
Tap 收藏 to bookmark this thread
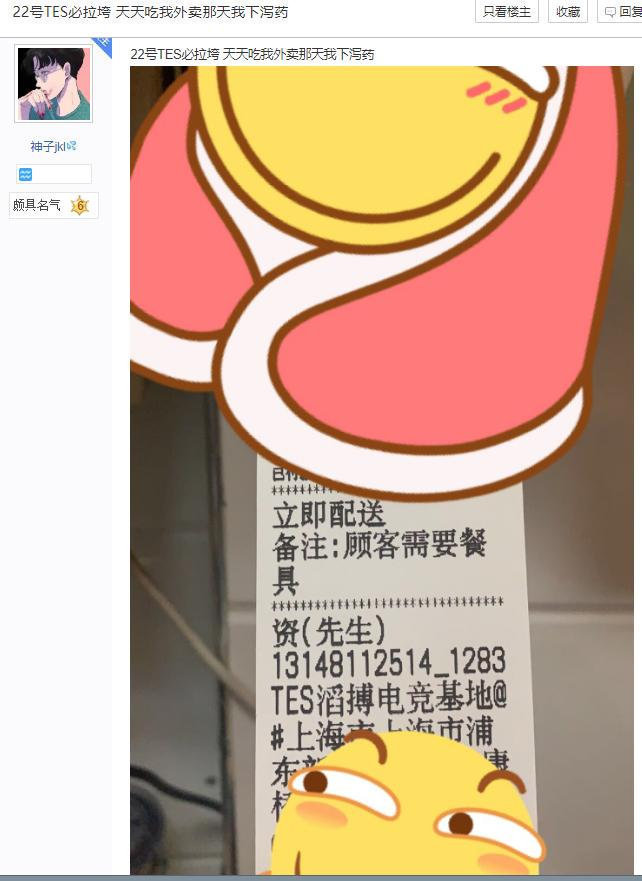[567, 12]
